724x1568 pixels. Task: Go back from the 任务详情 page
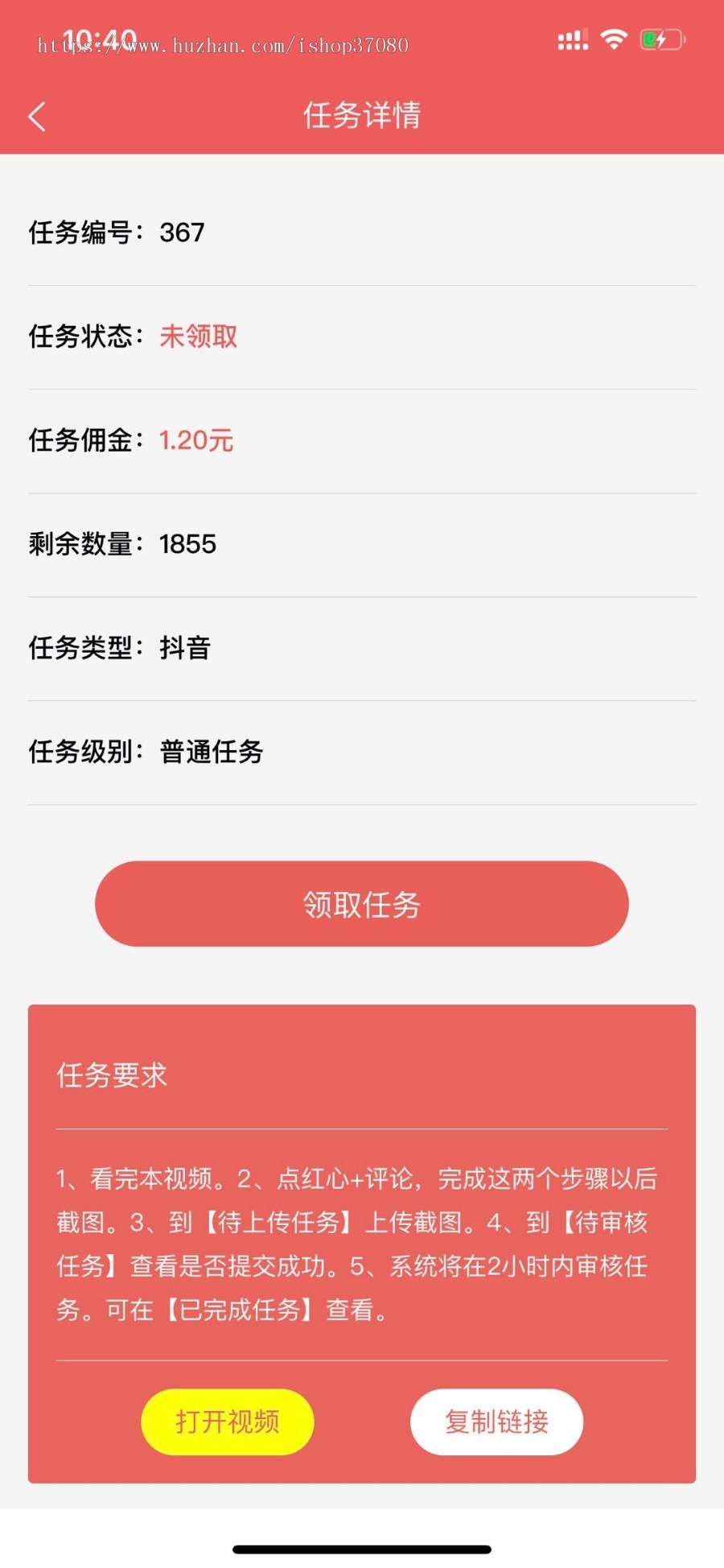(x=37, y=116)
